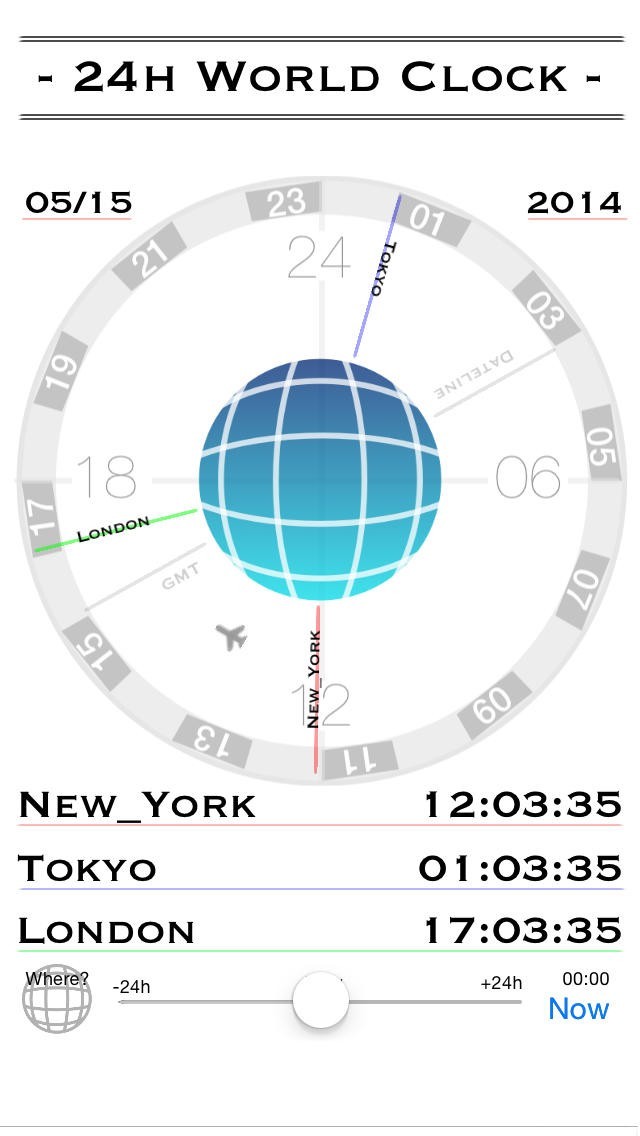Viewport: 640px width, 1136px height.
Task: Tap the Now button
Action: coord(578,1009)
